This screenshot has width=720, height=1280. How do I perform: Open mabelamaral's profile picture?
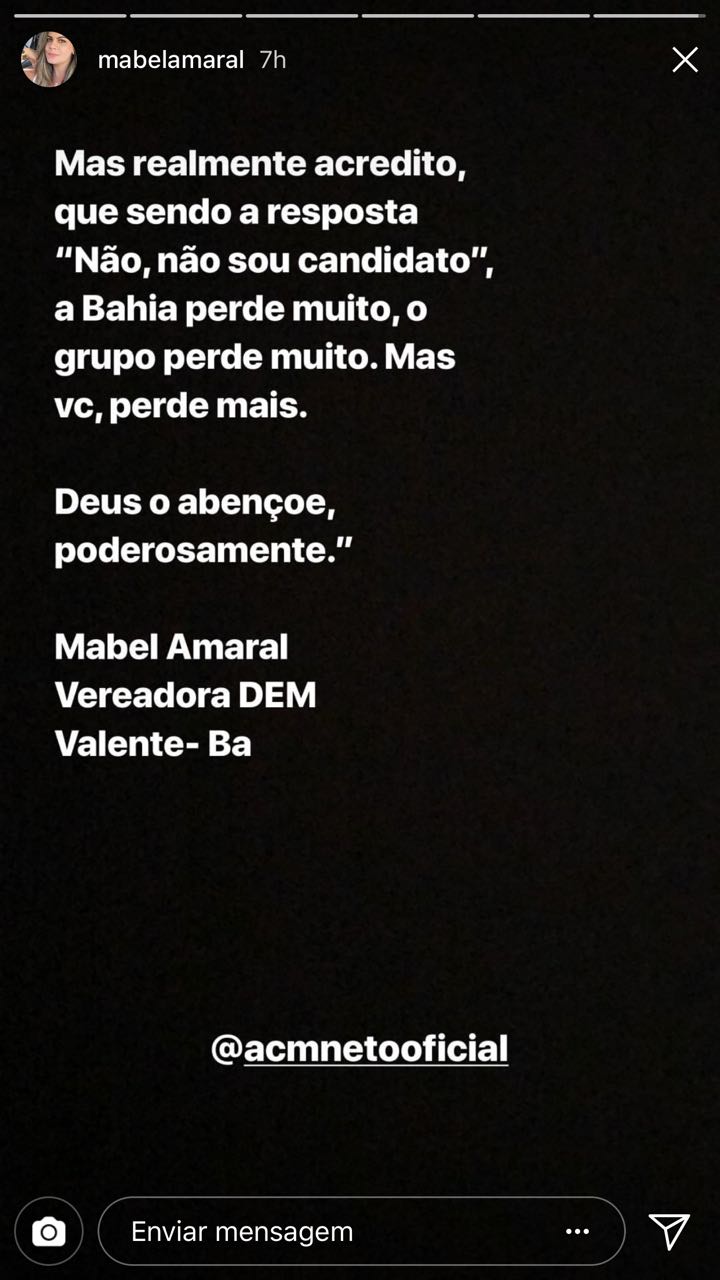[x=49, y=60]
